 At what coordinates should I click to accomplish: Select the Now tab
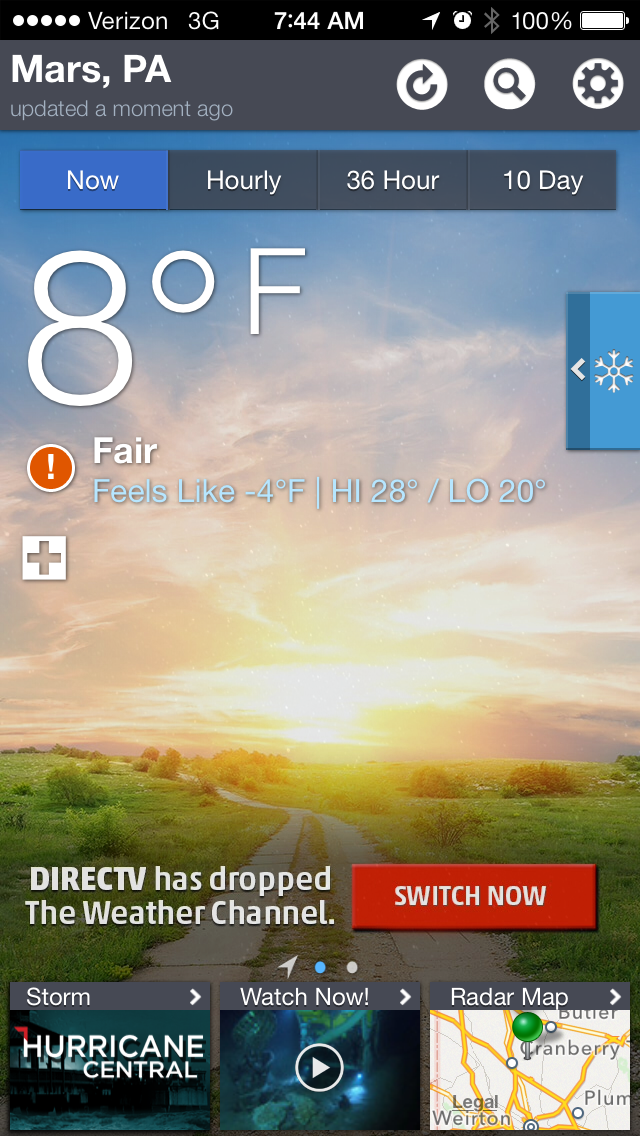click(93, 181)
